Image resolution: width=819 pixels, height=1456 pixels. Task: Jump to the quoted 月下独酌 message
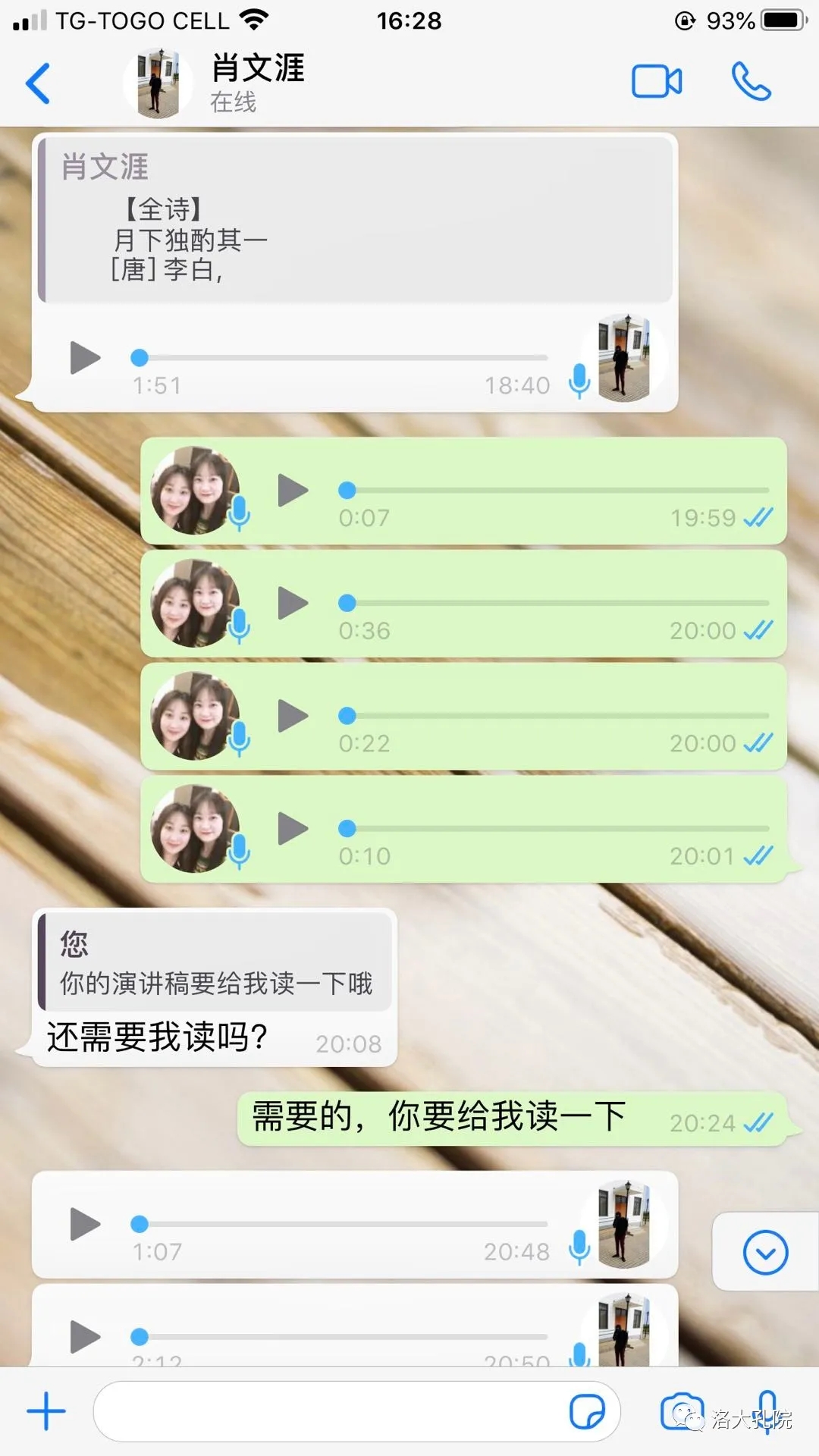coord(355,220)
